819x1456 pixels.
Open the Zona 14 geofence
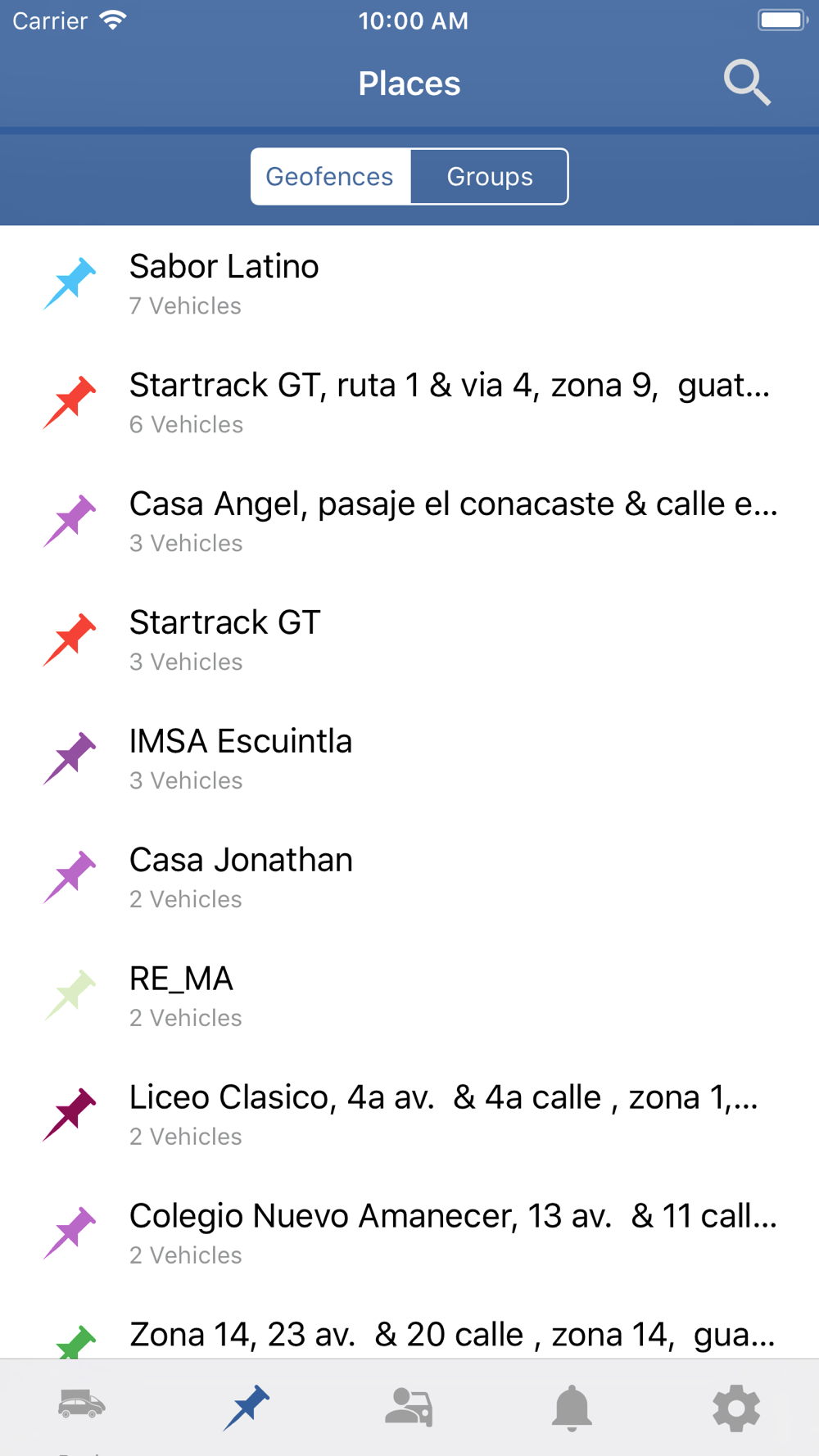[409, 1336]
